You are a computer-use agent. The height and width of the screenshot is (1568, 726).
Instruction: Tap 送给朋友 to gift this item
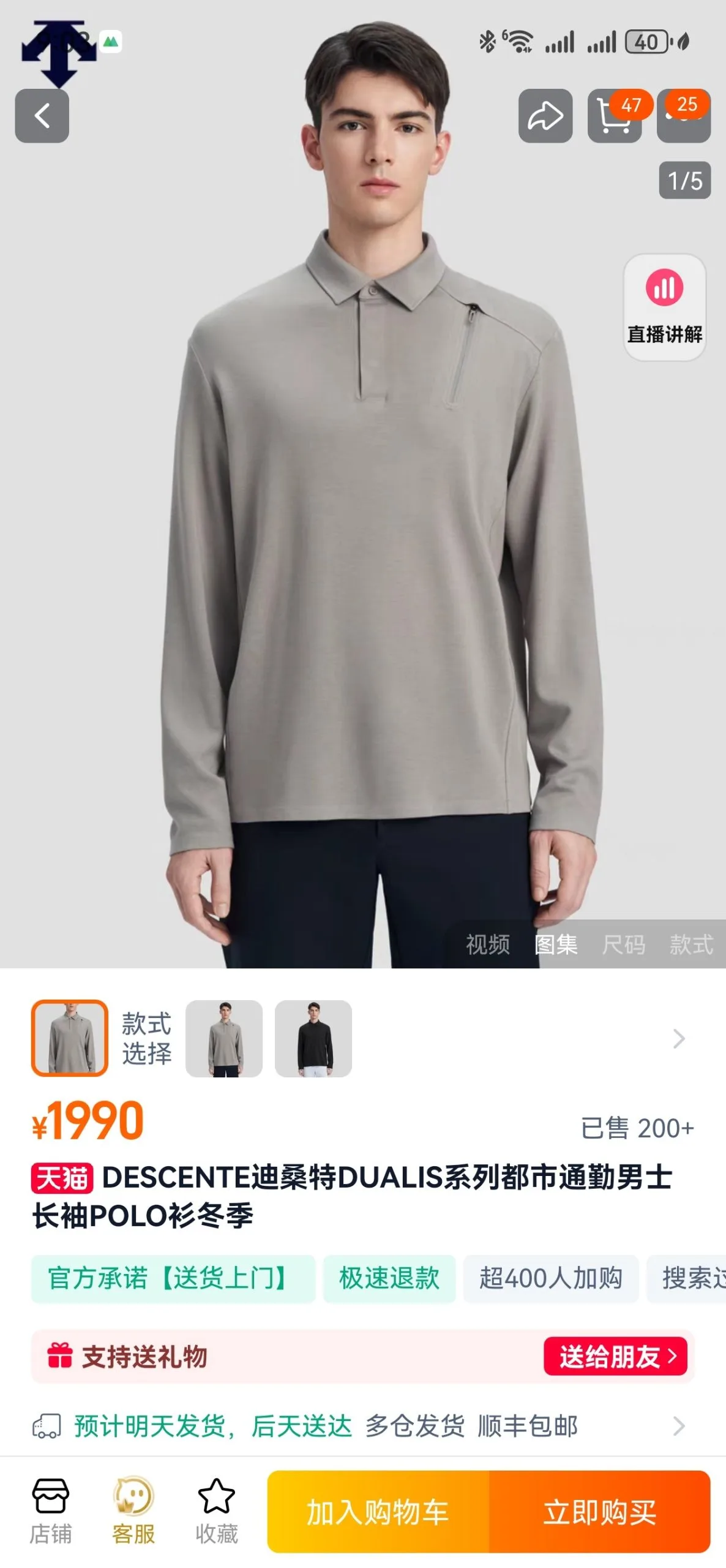(615, 1356)
